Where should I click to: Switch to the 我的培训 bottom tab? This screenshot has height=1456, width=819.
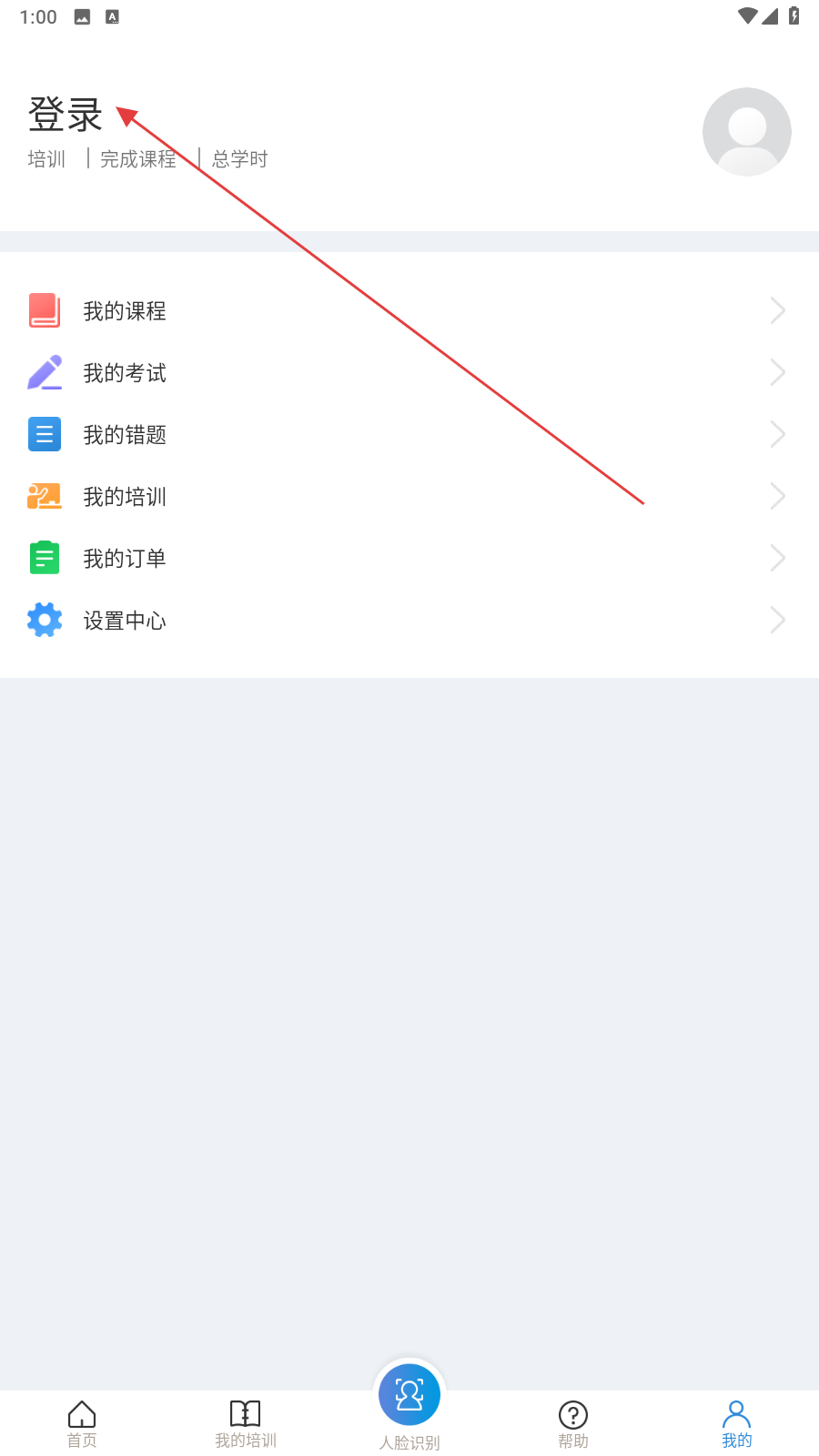(246, 1424)
